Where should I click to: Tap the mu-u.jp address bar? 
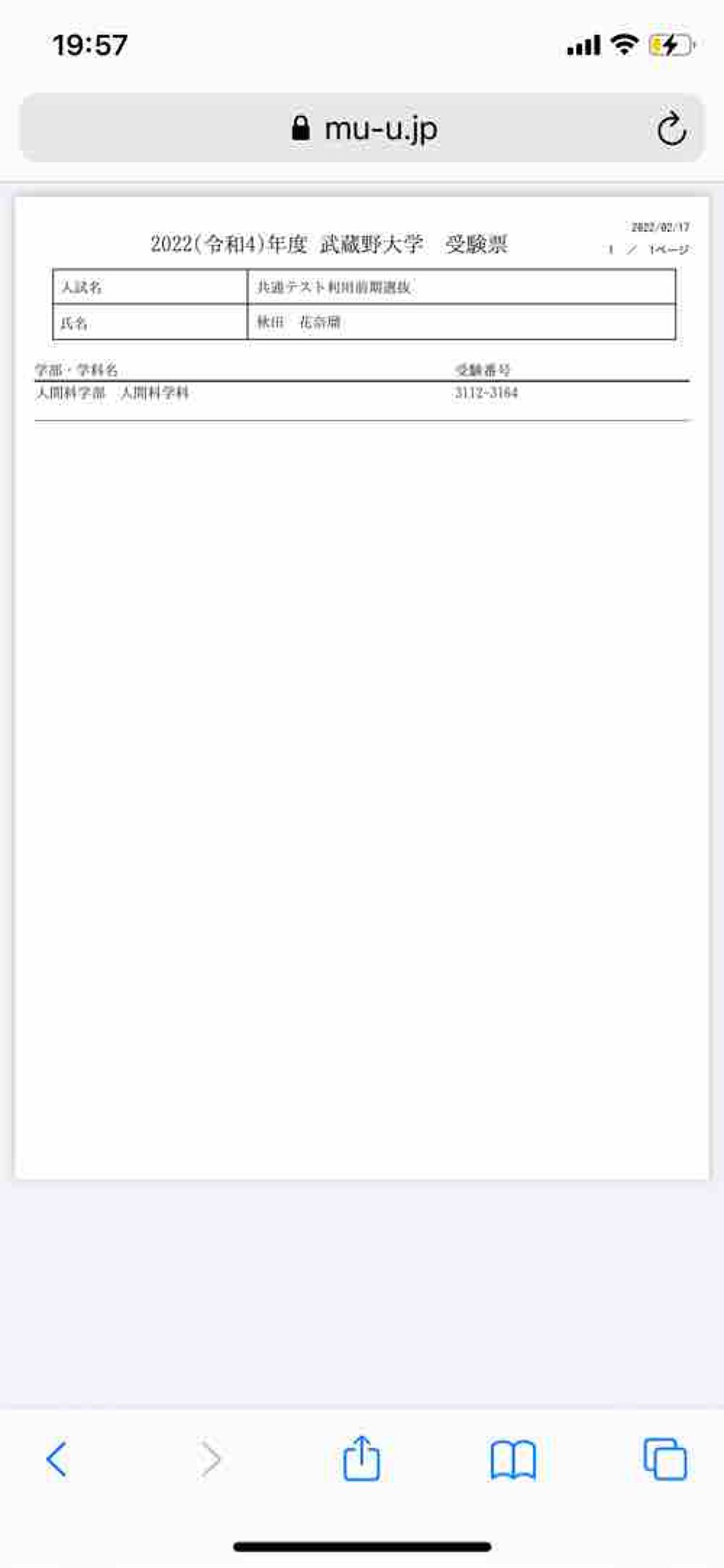pos(363,129)
